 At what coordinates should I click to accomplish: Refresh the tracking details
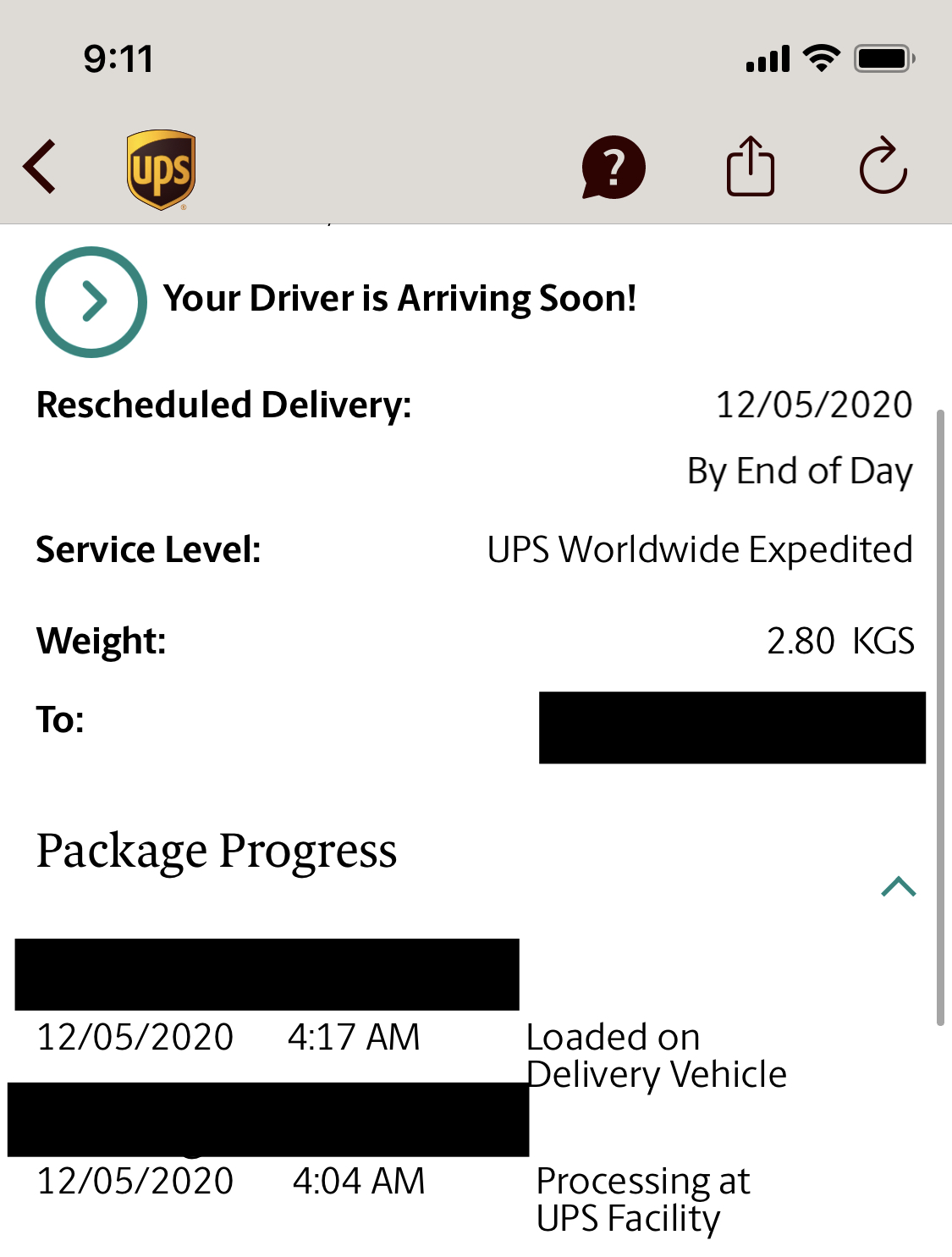coord(883,166)
